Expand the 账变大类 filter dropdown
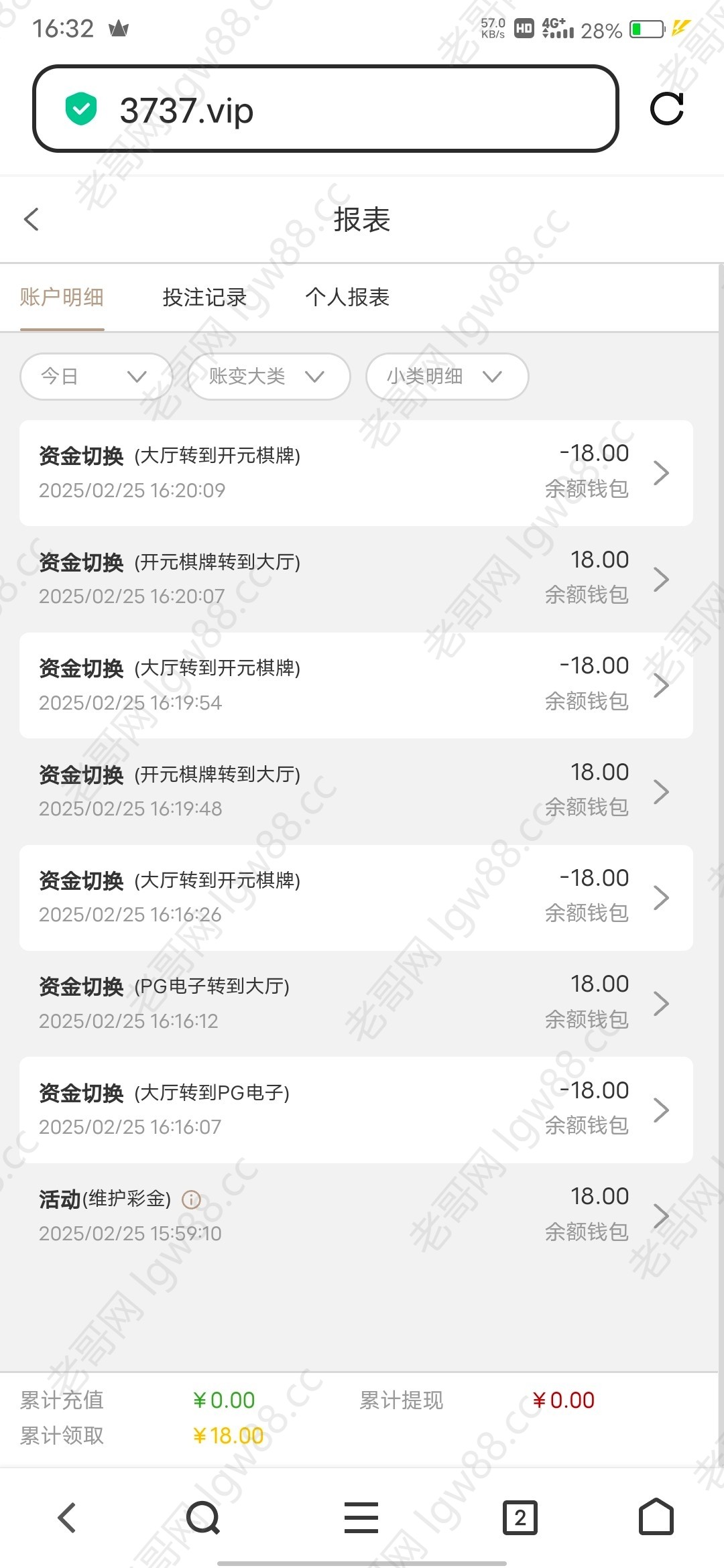The height and width of the screenshot is (1568, 724). click(x=269, y=377)
